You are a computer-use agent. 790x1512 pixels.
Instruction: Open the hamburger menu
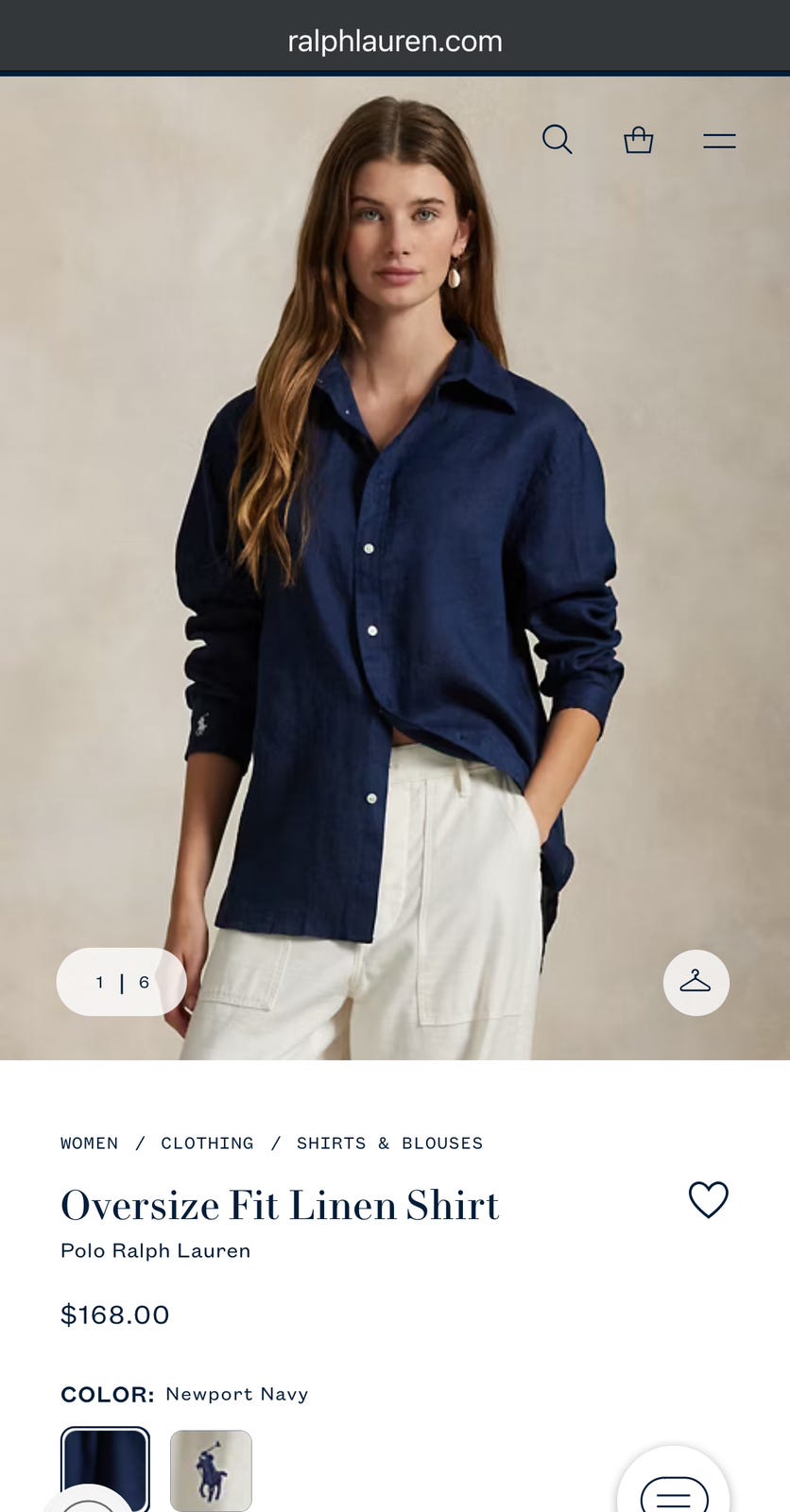coord(719,141)
